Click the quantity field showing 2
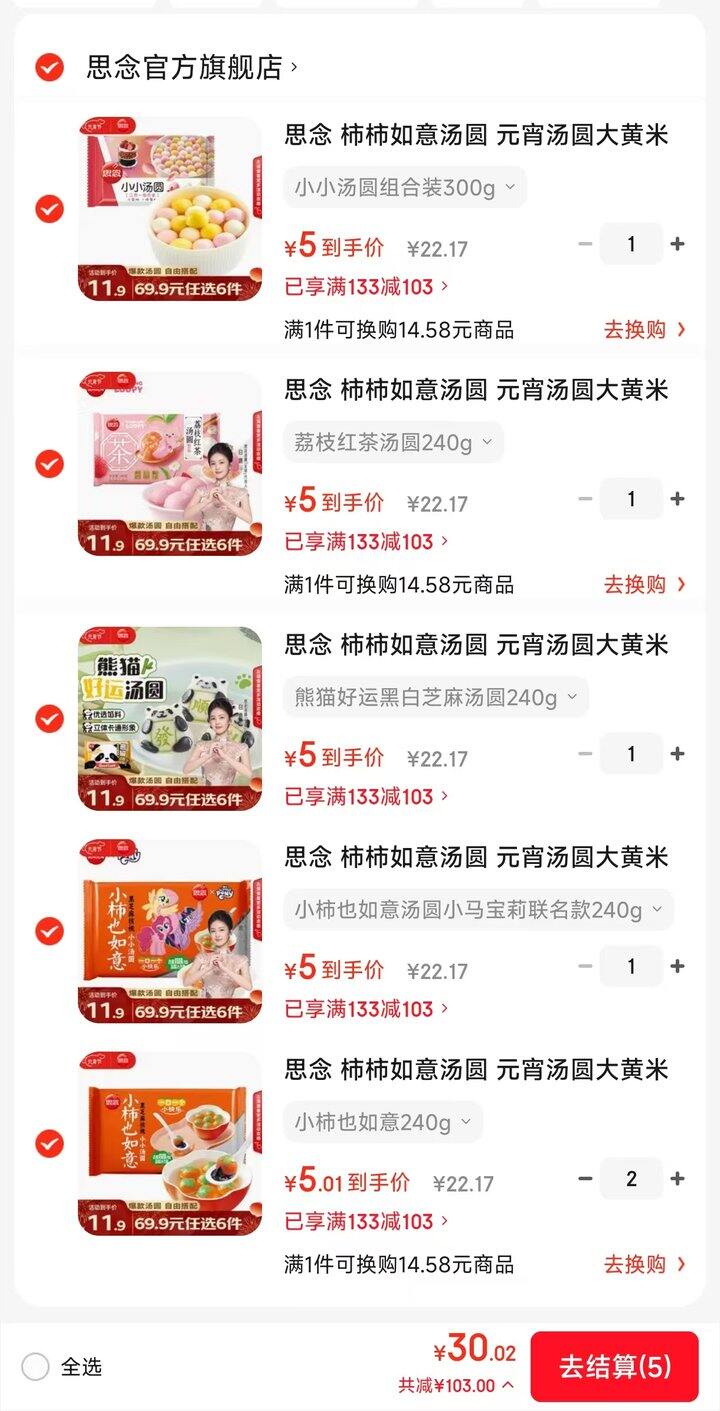The height and width of the screenshot is (1411, 720). point(631,1179)
